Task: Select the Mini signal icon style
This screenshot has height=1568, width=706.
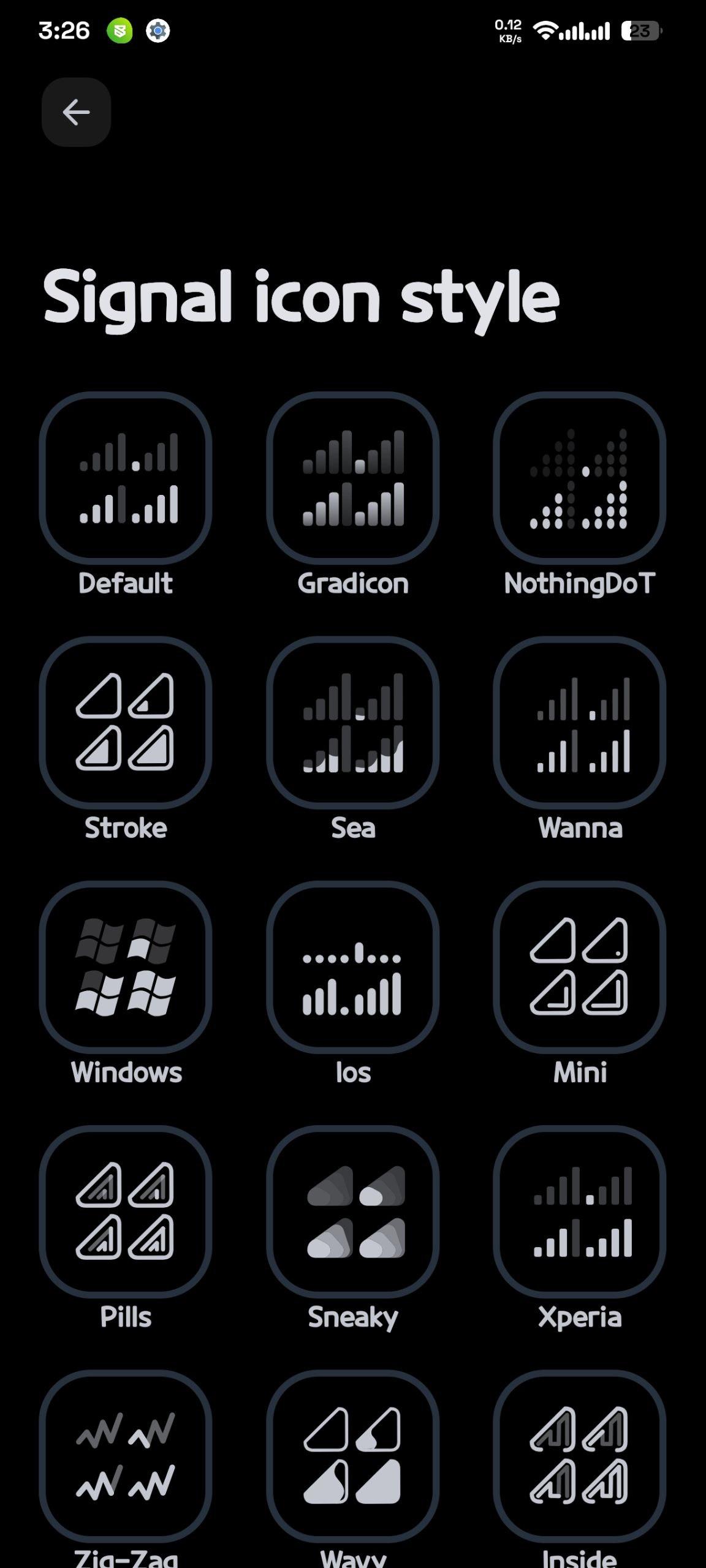Action: point(580,967)
